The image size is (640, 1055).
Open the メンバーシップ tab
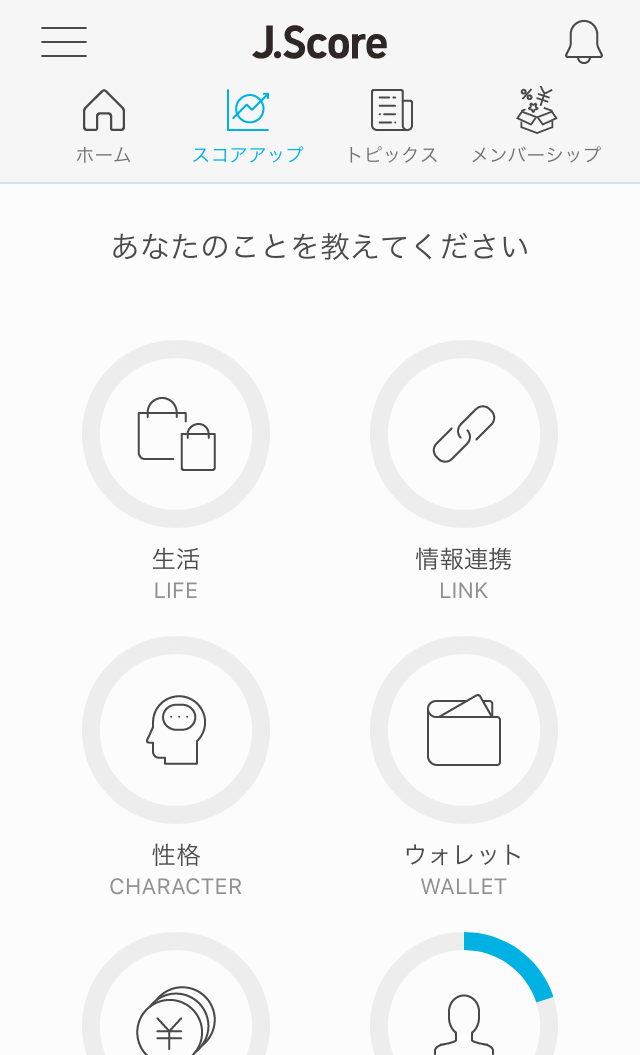tap(536, 126)
